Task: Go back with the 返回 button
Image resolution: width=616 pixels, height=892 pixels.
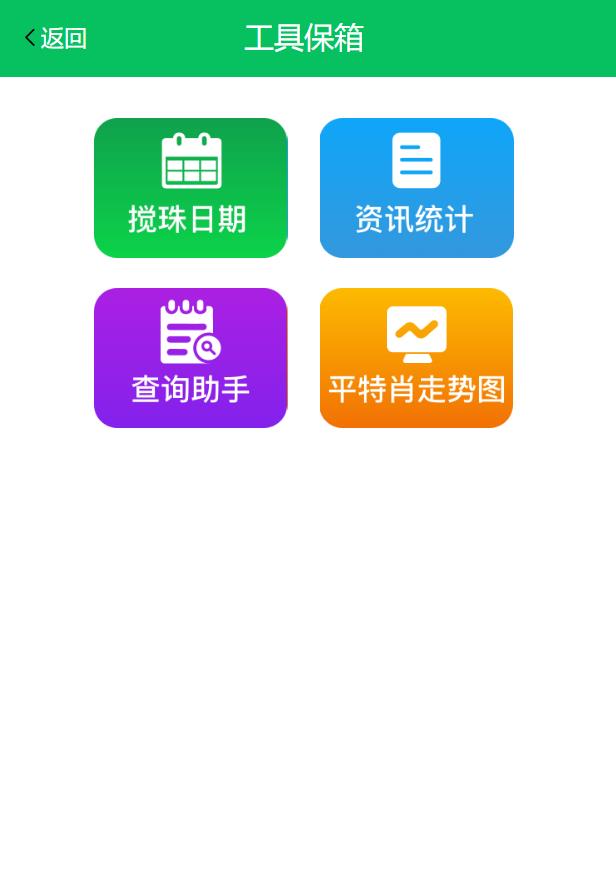Action: (x=55, y=39)
